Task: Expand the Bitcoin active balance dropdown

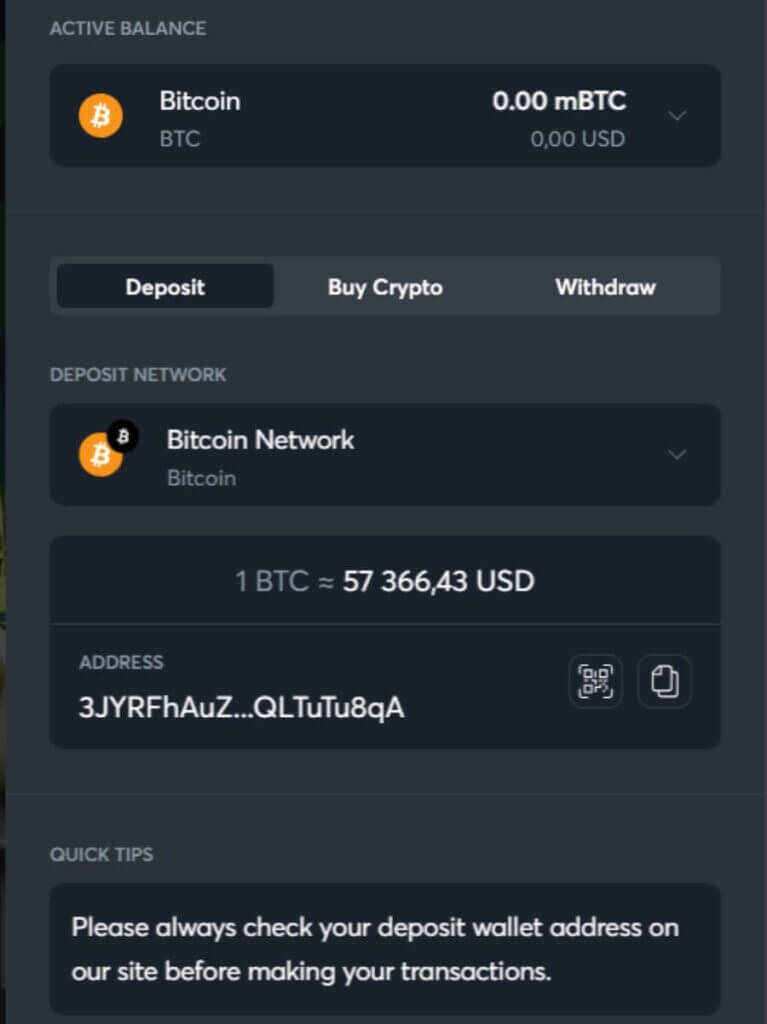Action: (x=677, y=116)
